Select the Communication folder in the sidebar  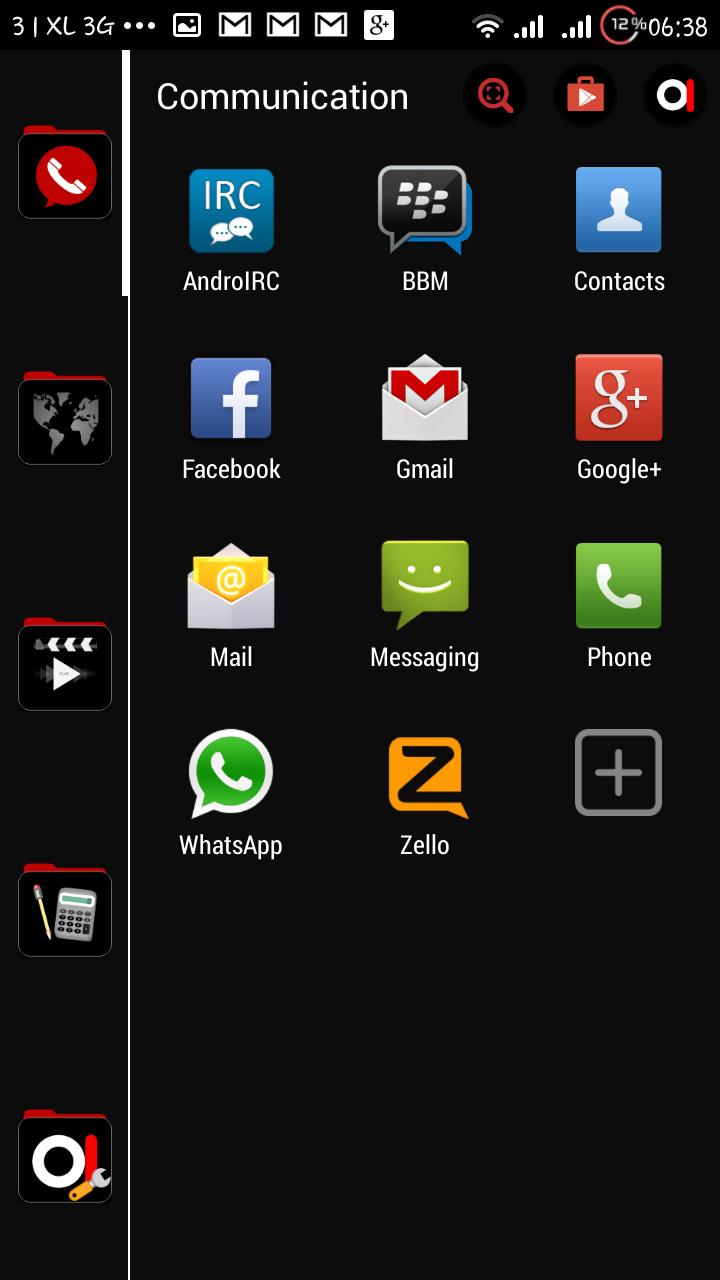65,175
